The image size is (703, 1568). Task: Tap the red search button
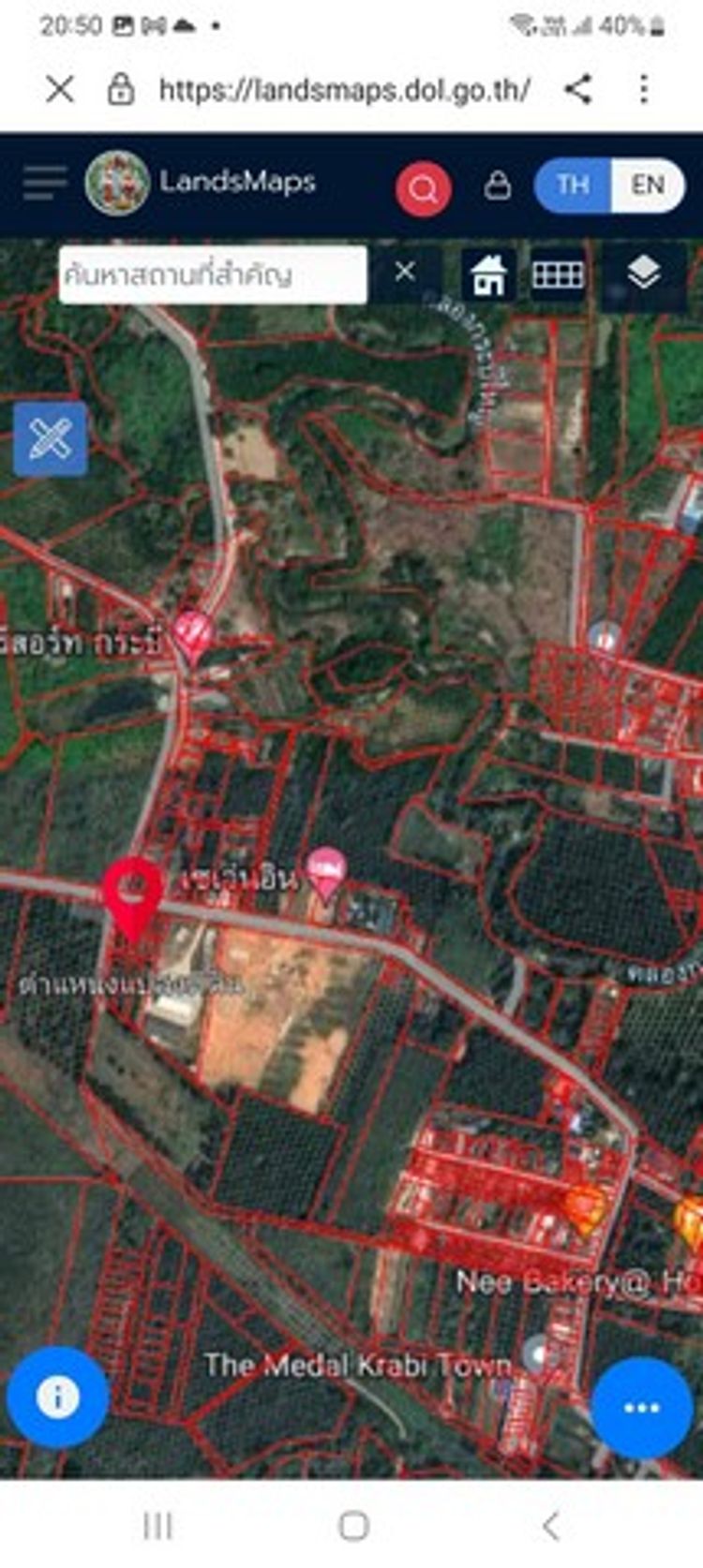424,189
